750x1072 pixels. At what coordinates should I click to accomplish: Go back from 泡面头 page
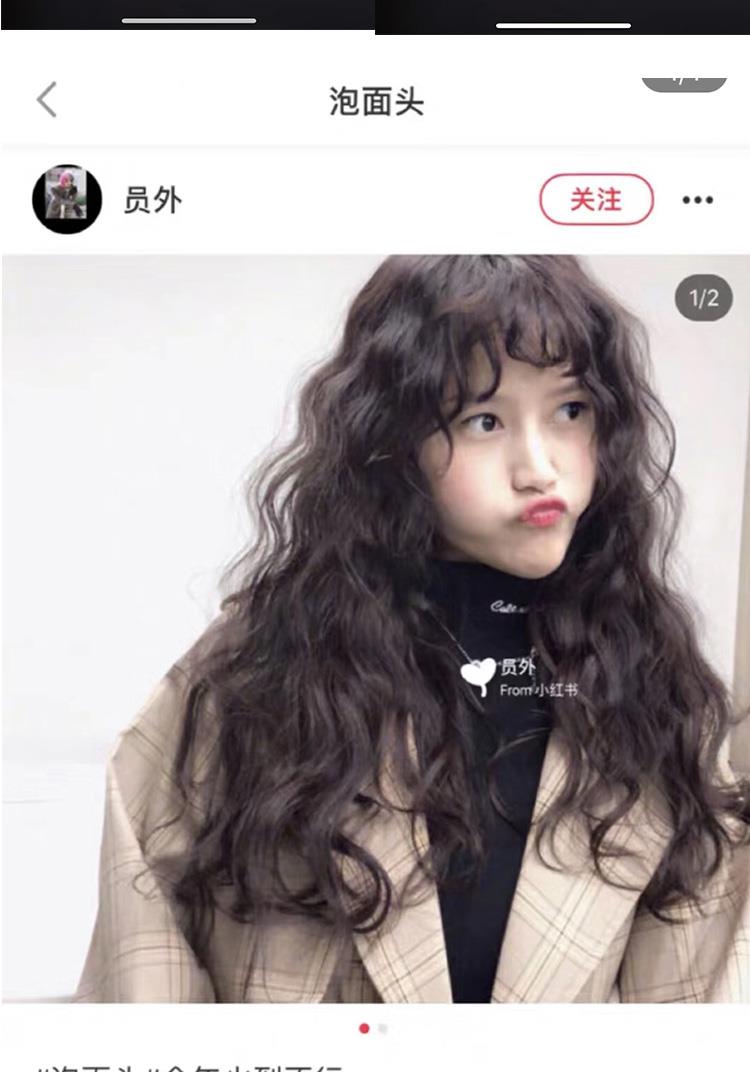(47, 100)
